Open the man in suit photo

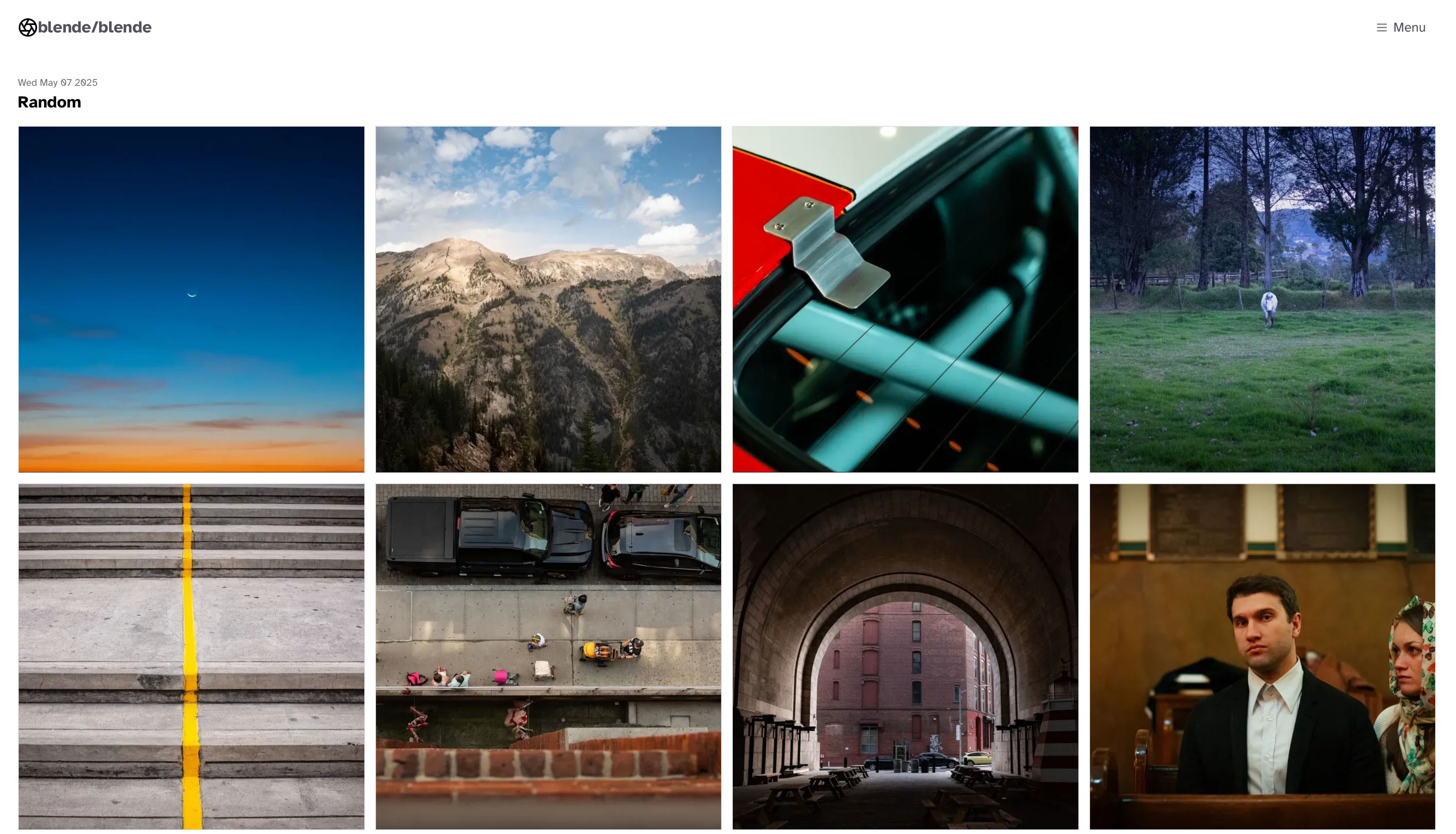[x=1262, y=657]
